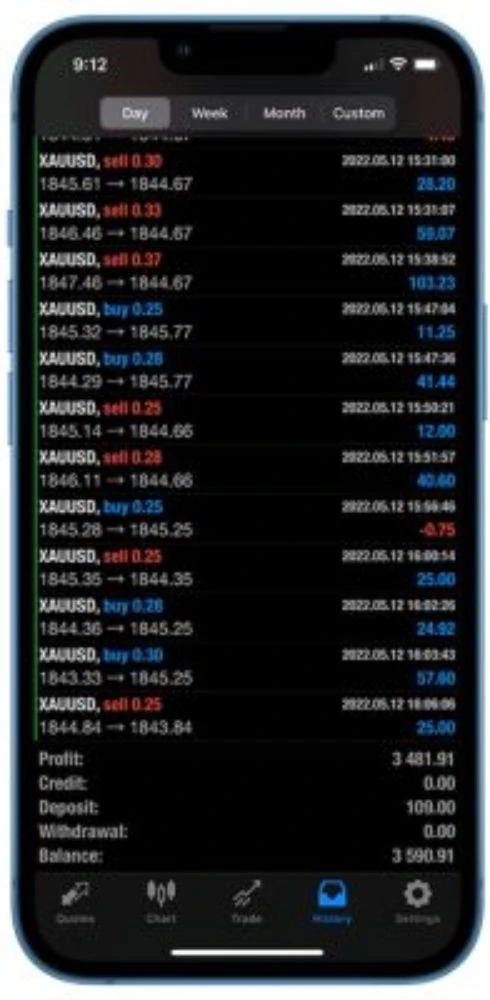
Task: Open the sell 0.33 trade with profit 59.07
Action: pos(248,222)
